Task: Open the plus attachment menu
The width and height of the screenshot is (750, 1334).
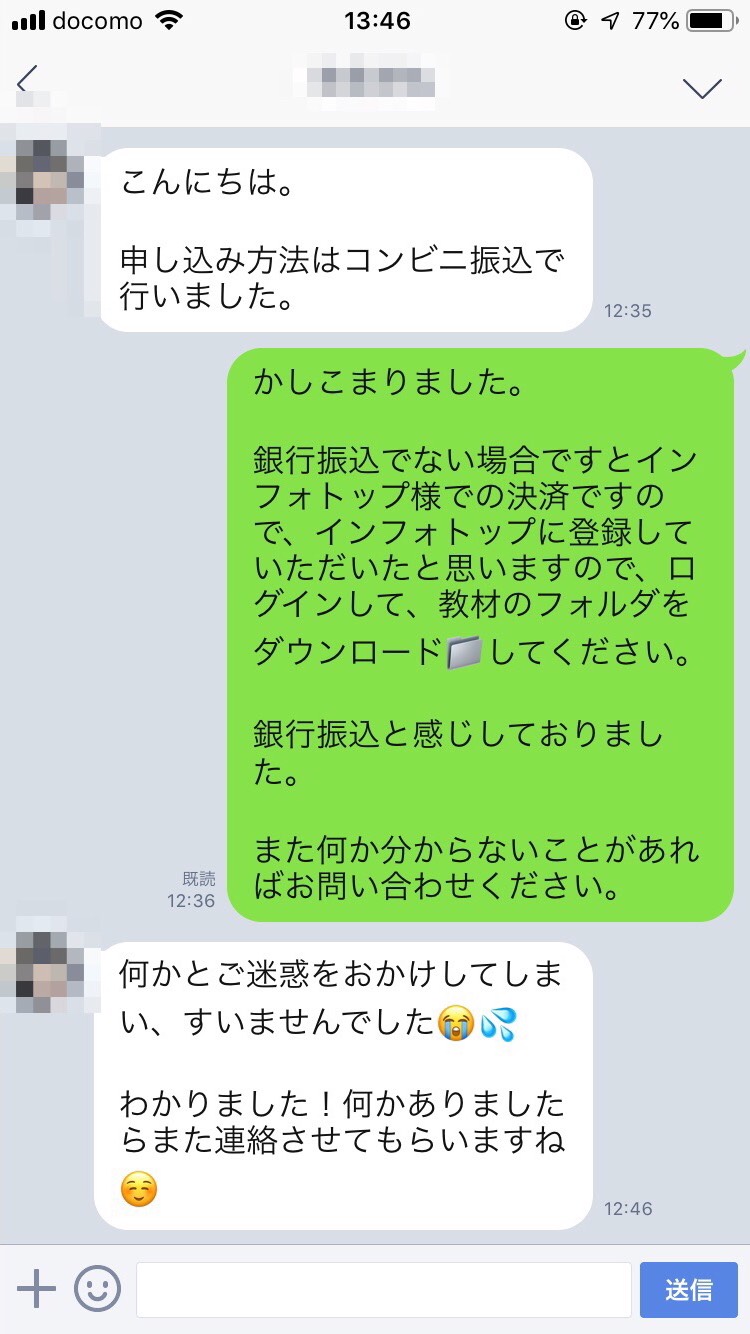Action: pos(36,1289)
